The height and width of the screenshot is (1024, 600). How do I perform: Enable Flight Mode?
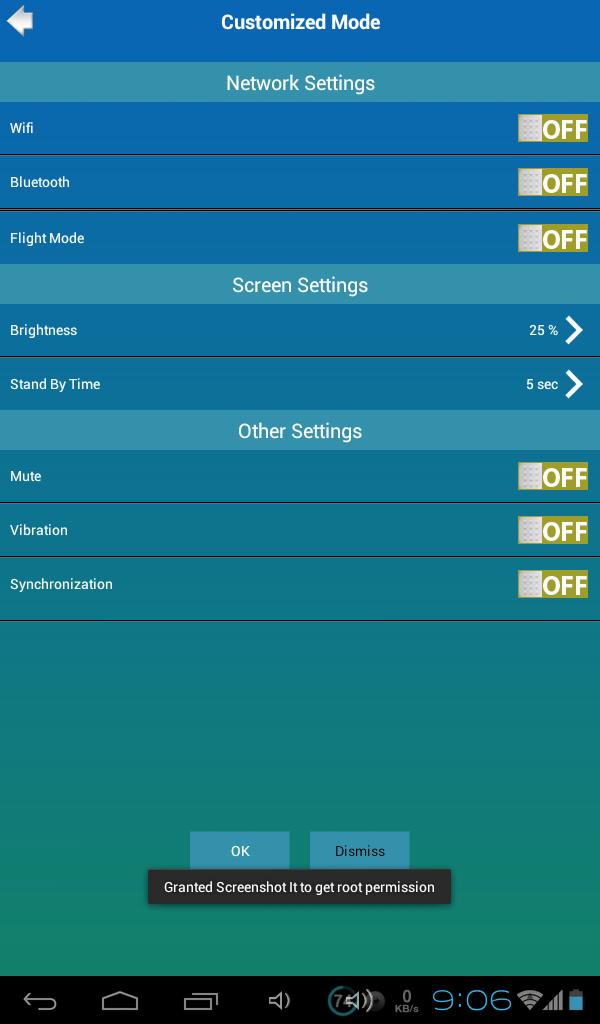point(553,239)
